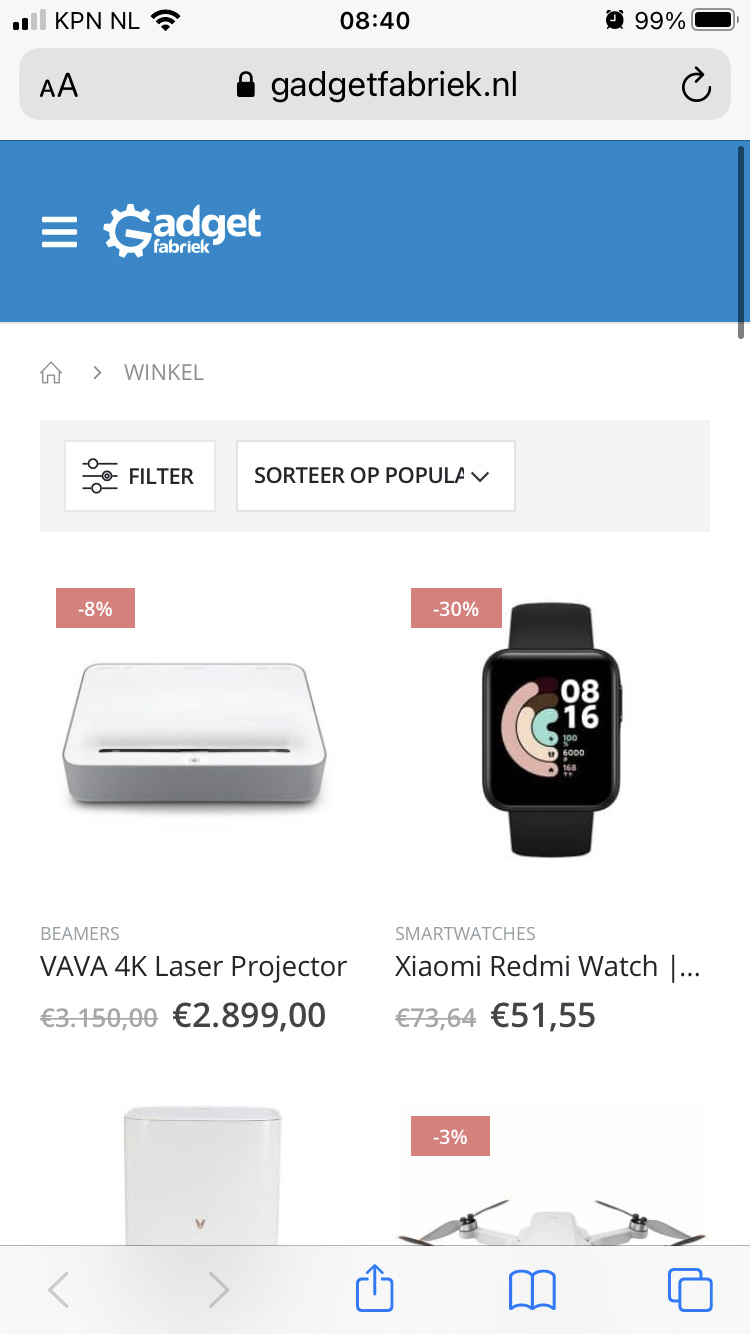Show open Safari tabs

(690, 1290)
